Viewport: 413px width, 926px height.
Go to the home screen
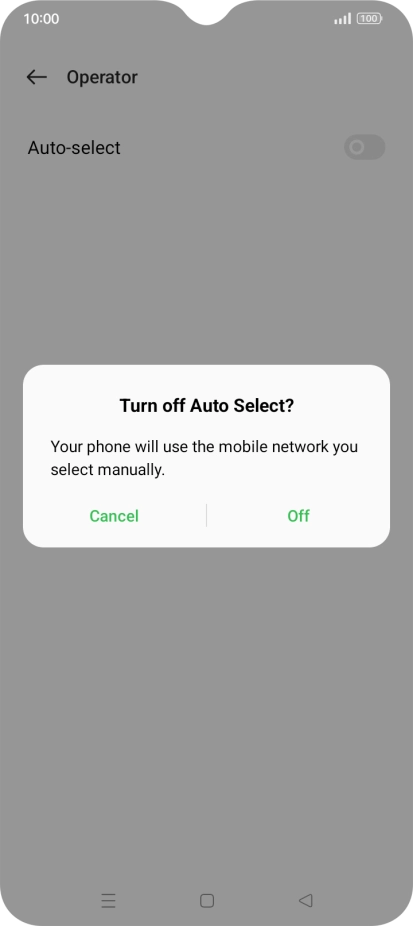pos(207,901)
